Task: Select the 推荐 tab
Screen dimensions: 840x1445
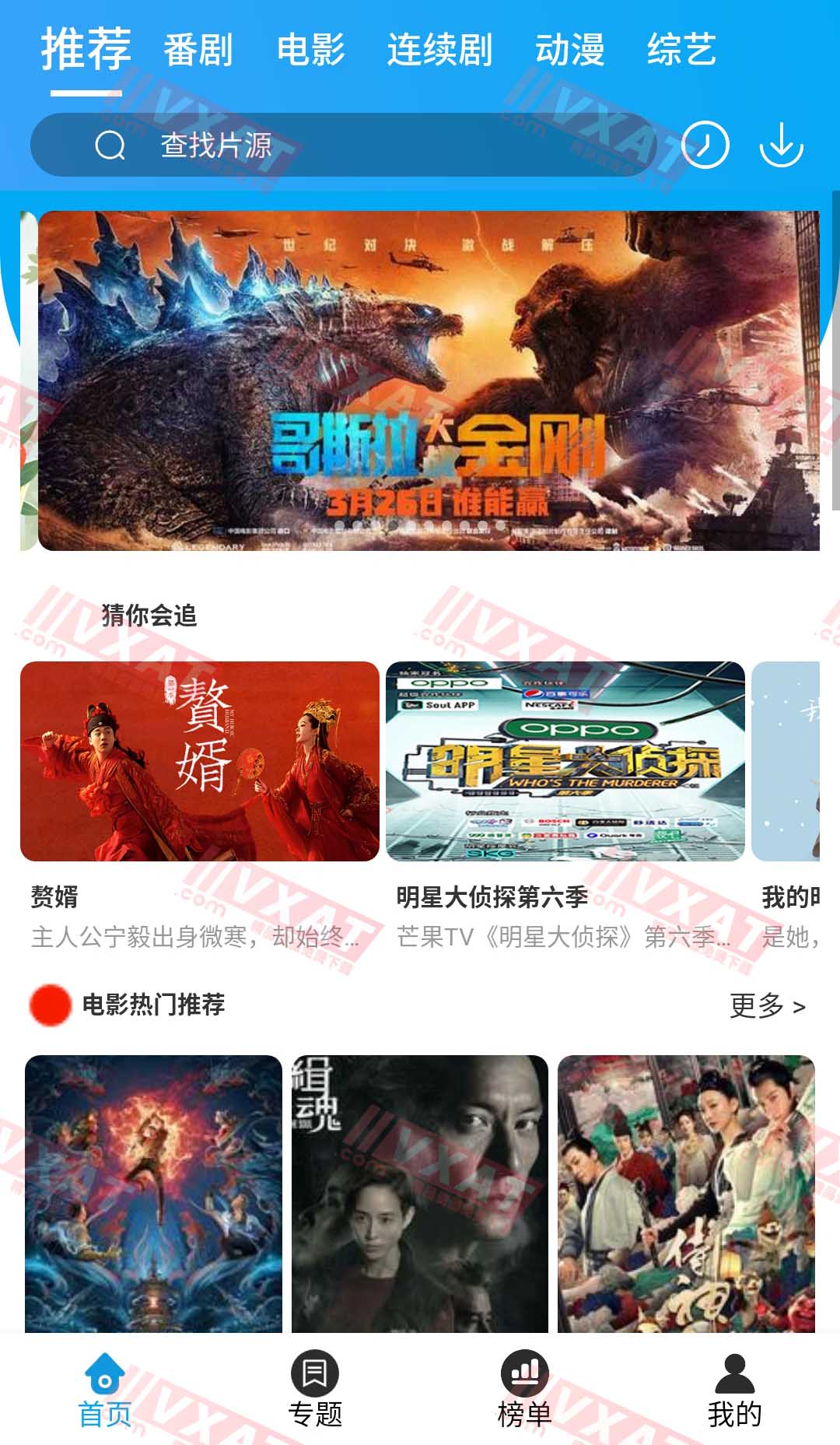Action: [86, 50]
